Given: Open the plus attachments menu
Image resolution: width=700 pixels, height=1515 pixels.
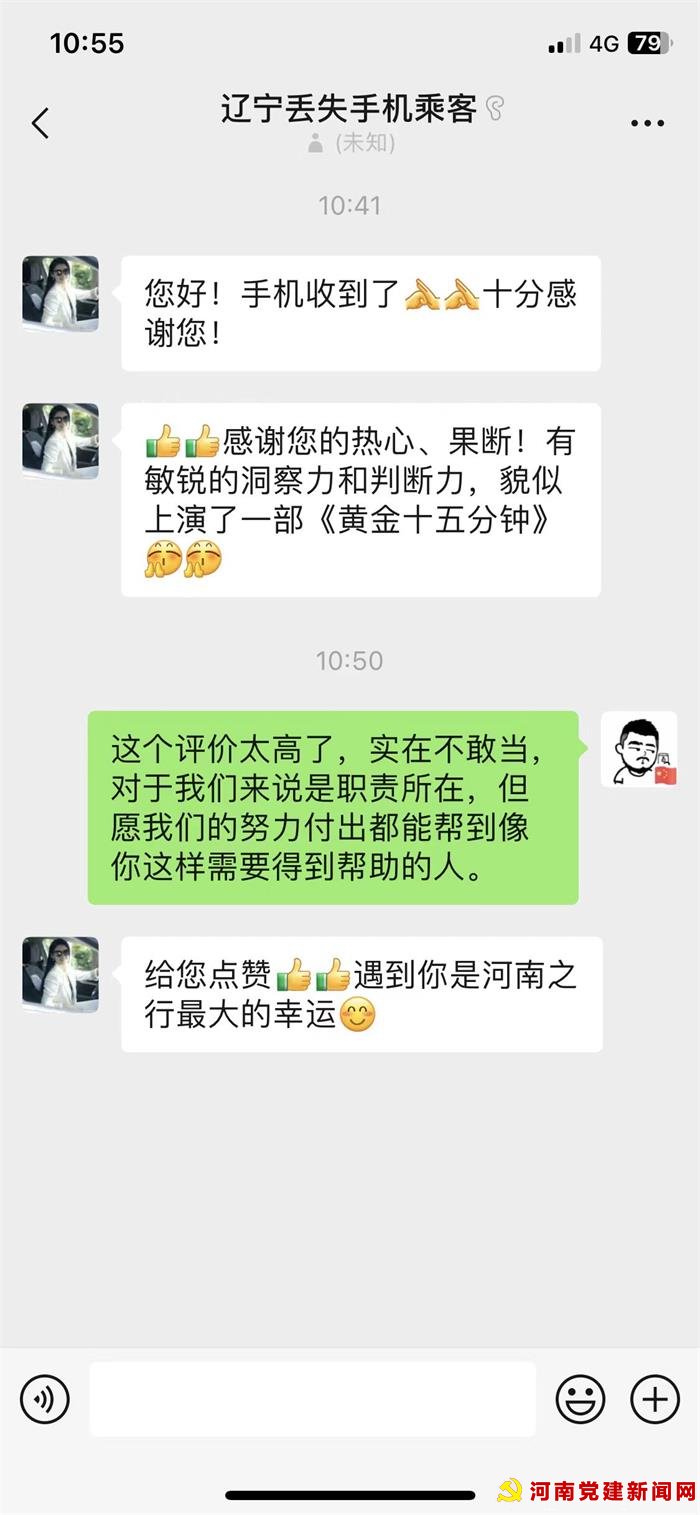Looking at the screenshot, I should pos(655,1398).
